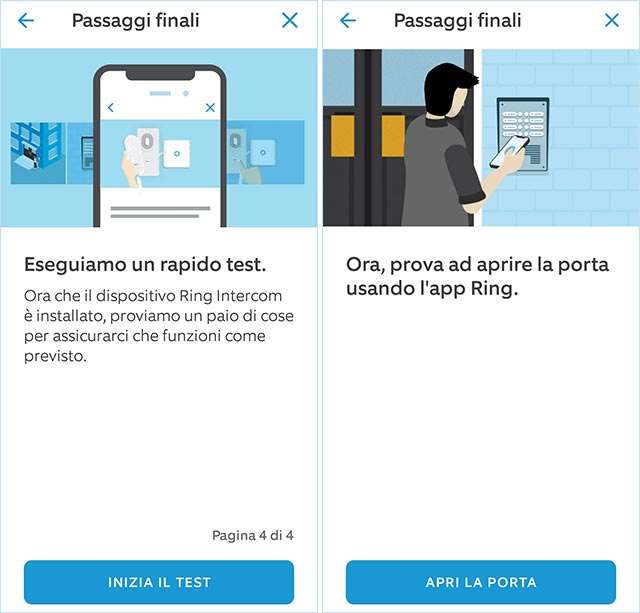This screenshot has height=613, width=640.
Task: Close the setup on the quick test screen
Action: coord(290,20)
